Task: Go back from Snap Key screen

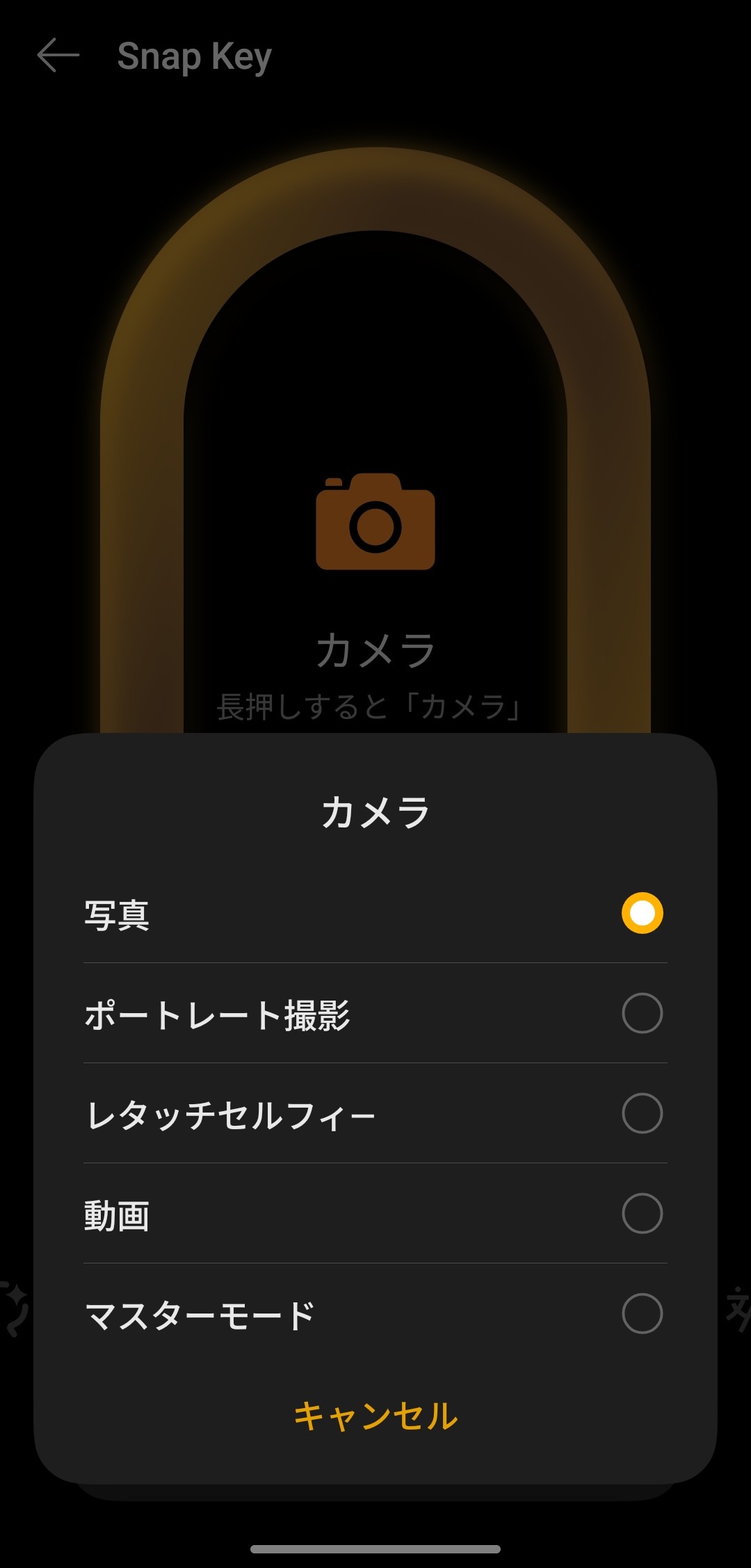Action: pos(58,56)
